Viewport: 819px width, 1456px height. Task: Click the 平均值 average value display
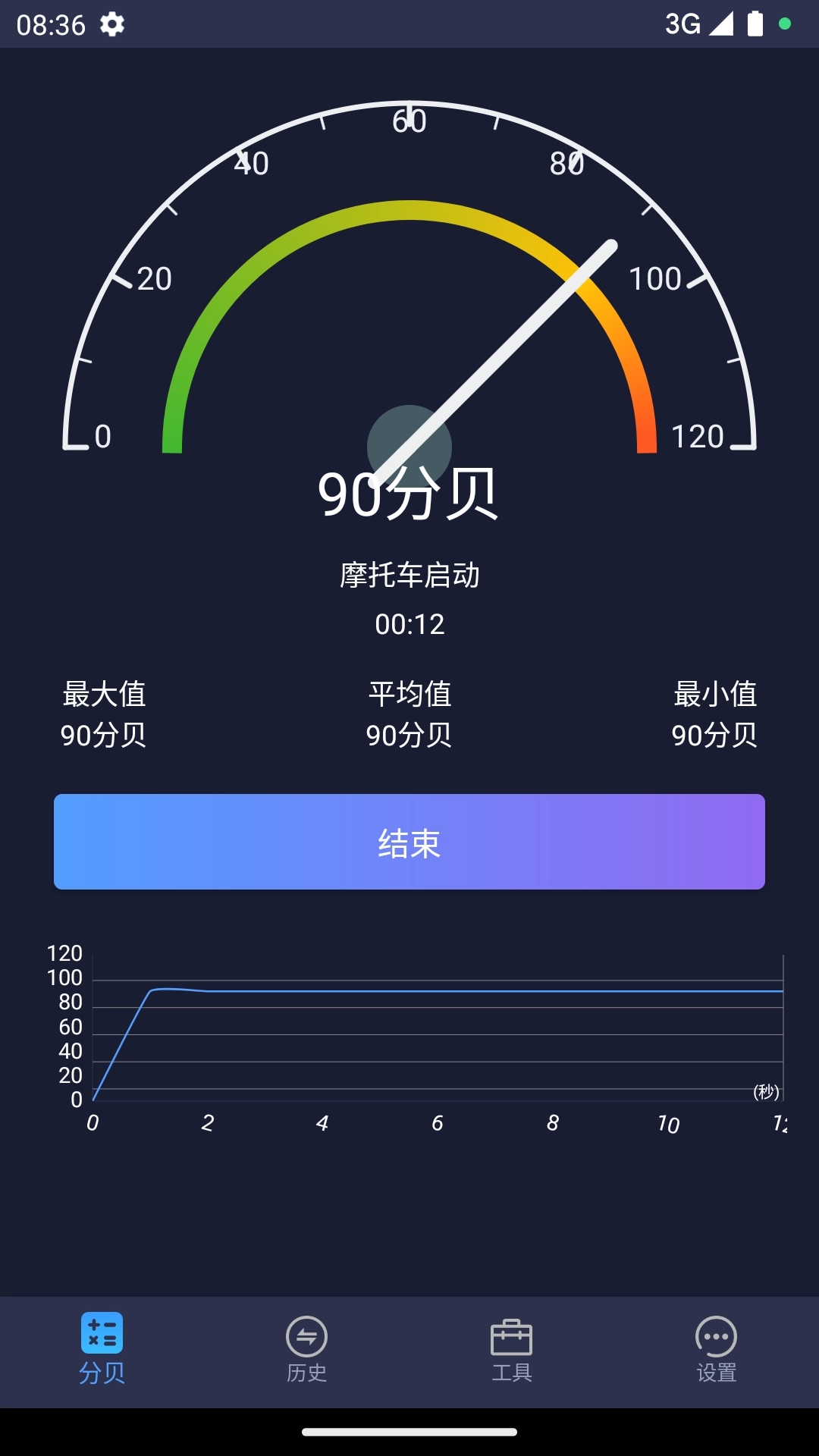(409, 713)
